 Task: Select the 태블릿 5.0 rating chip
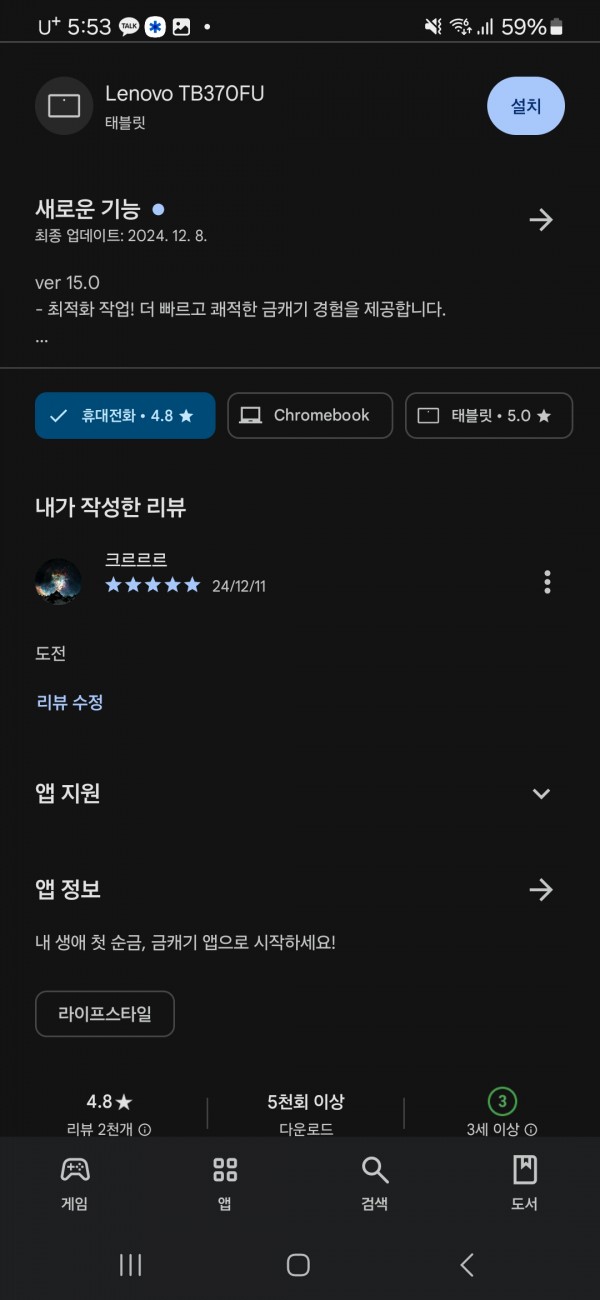(x=489, y=415)
